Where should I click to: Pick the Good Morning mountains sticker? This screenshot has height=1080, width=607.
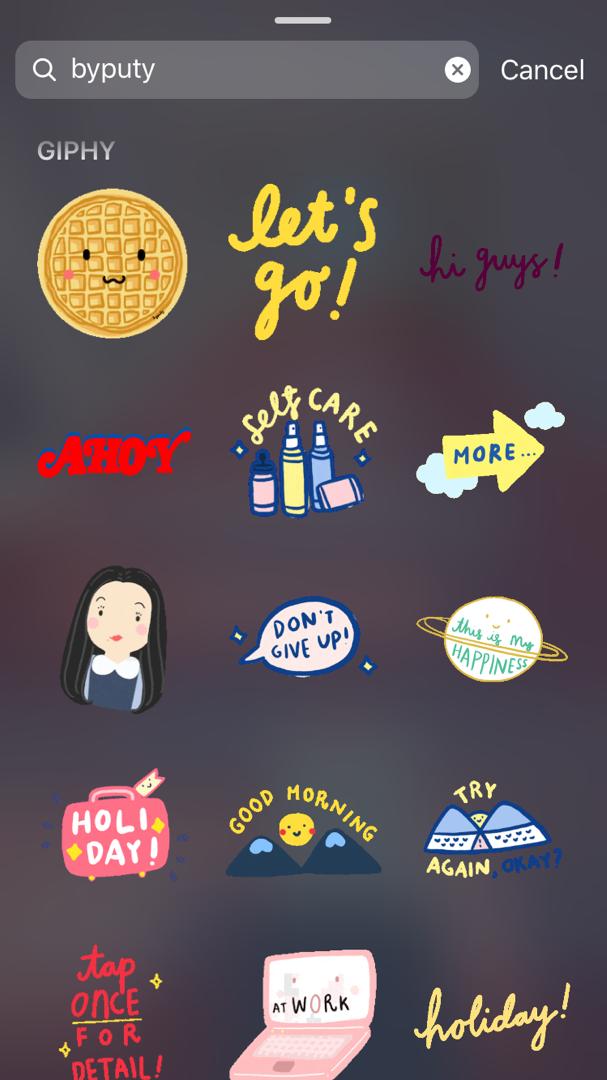tap(303, 830)
